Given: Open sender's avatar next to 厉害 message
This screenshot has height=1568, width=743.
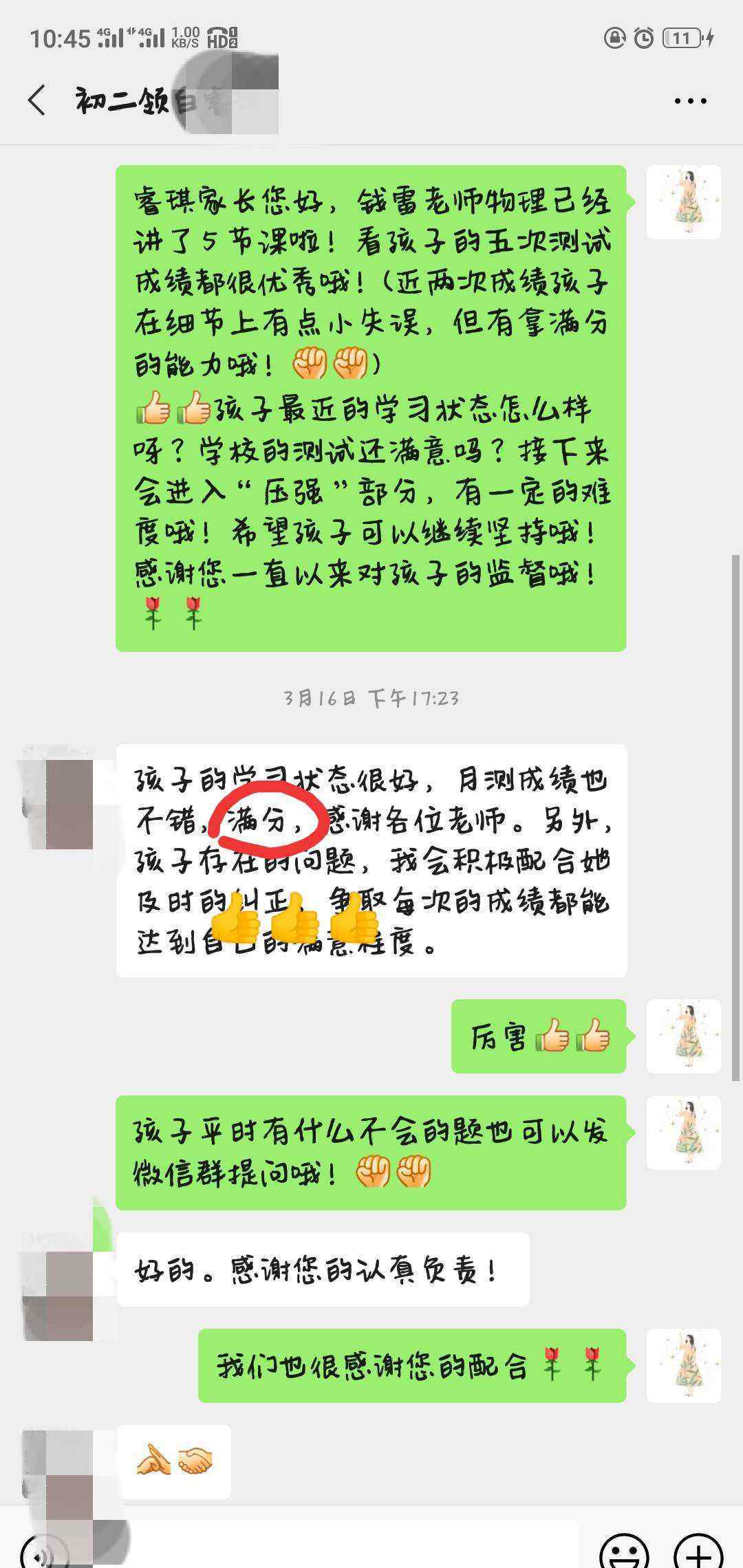Looking at the screenshot, I should (683, 1036).
